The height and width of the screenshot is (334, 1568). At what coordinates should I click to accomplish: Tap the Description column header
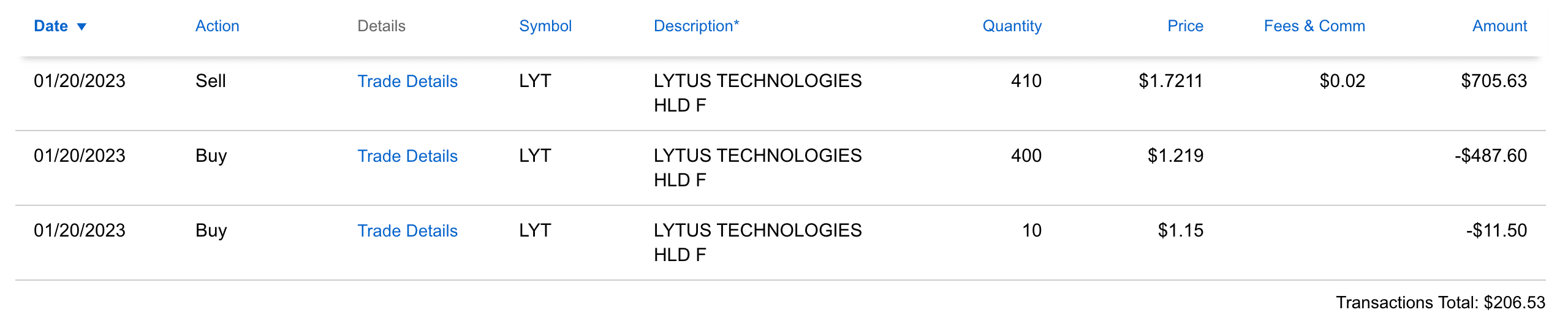[x=696, y=26]
